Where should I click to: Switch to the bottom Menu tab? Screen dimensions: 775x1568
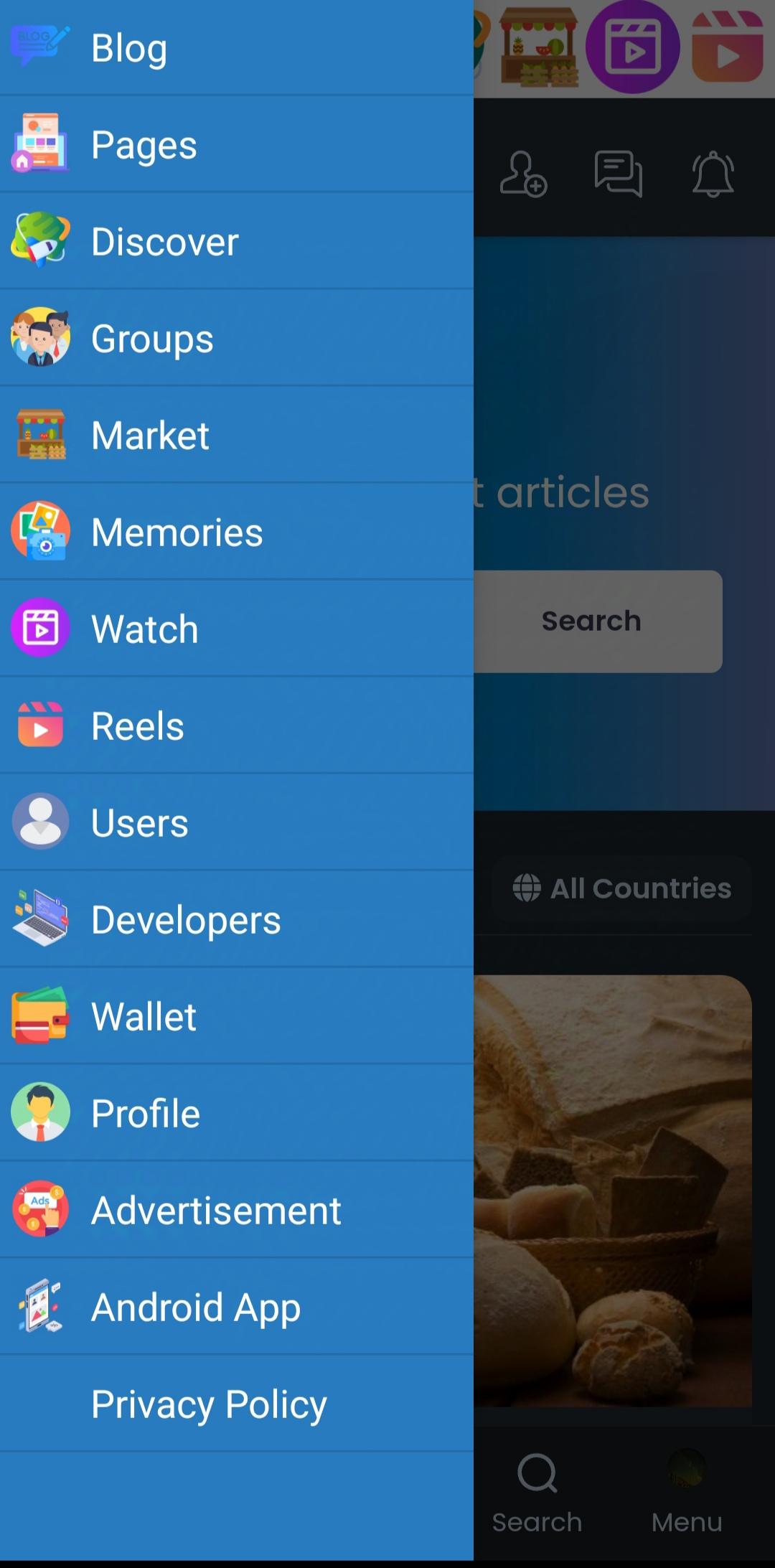pyautogui.click(x=687, y=1493)
